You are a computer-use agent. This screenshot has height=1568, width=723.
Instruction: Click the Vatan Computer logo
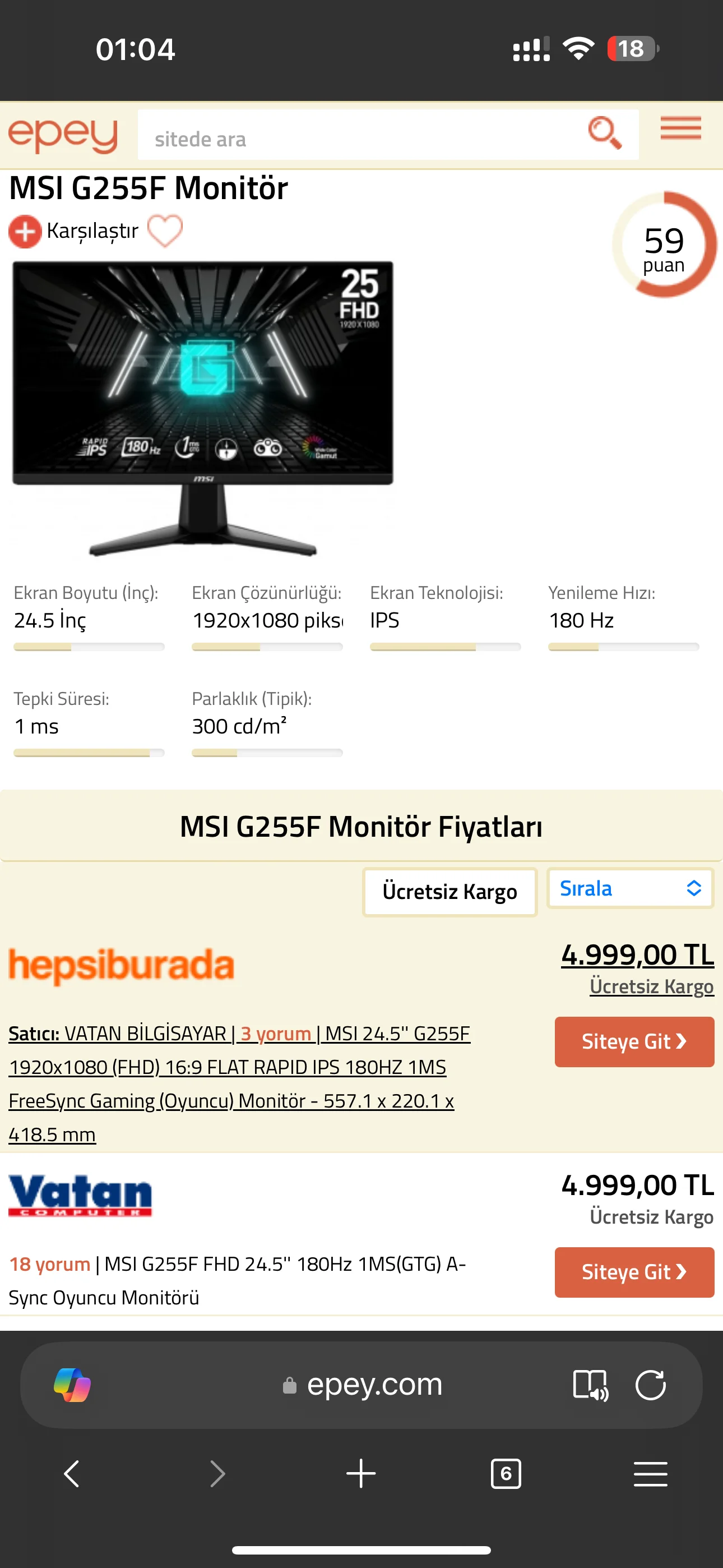point(80,1195)
